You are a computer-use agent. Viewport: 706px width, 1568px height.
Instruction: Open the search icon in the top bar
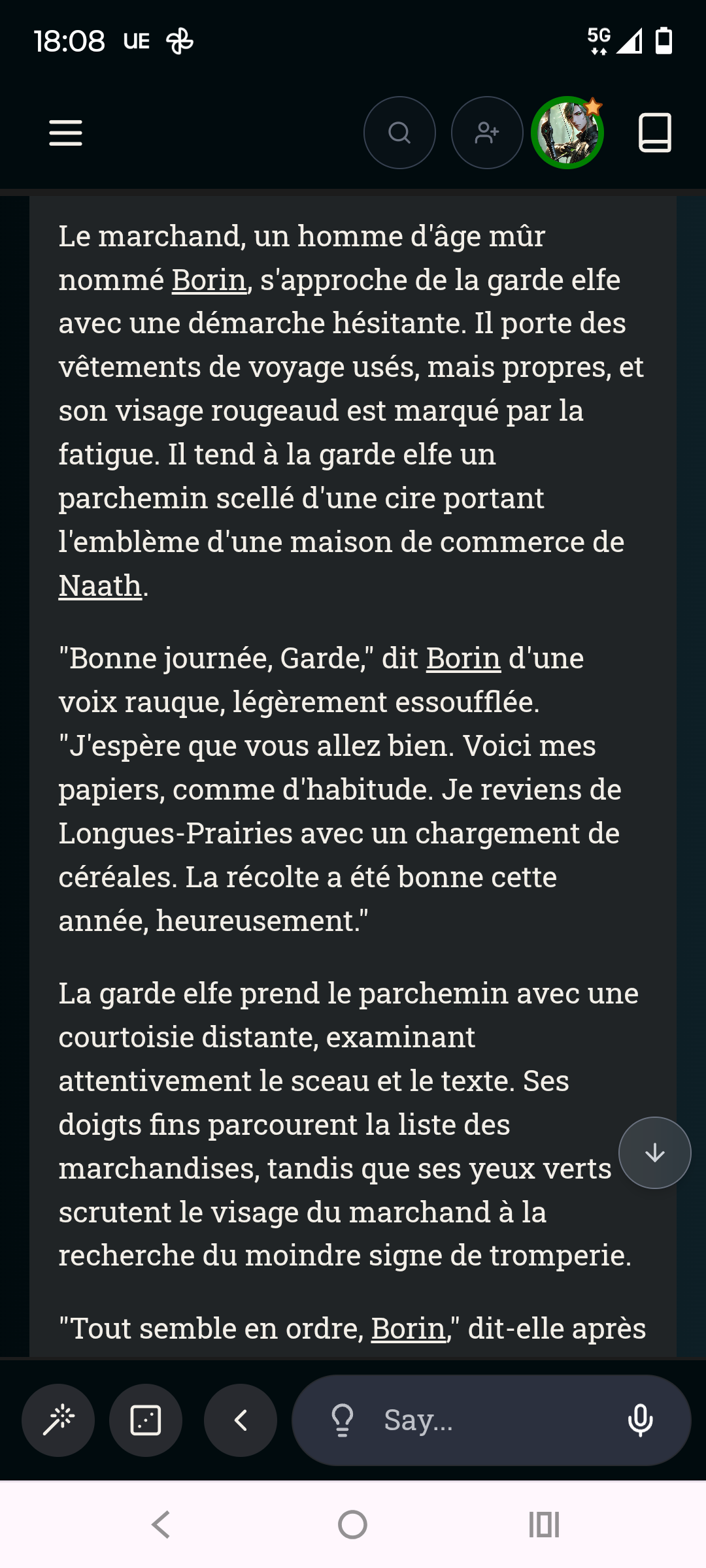point(399,133)
